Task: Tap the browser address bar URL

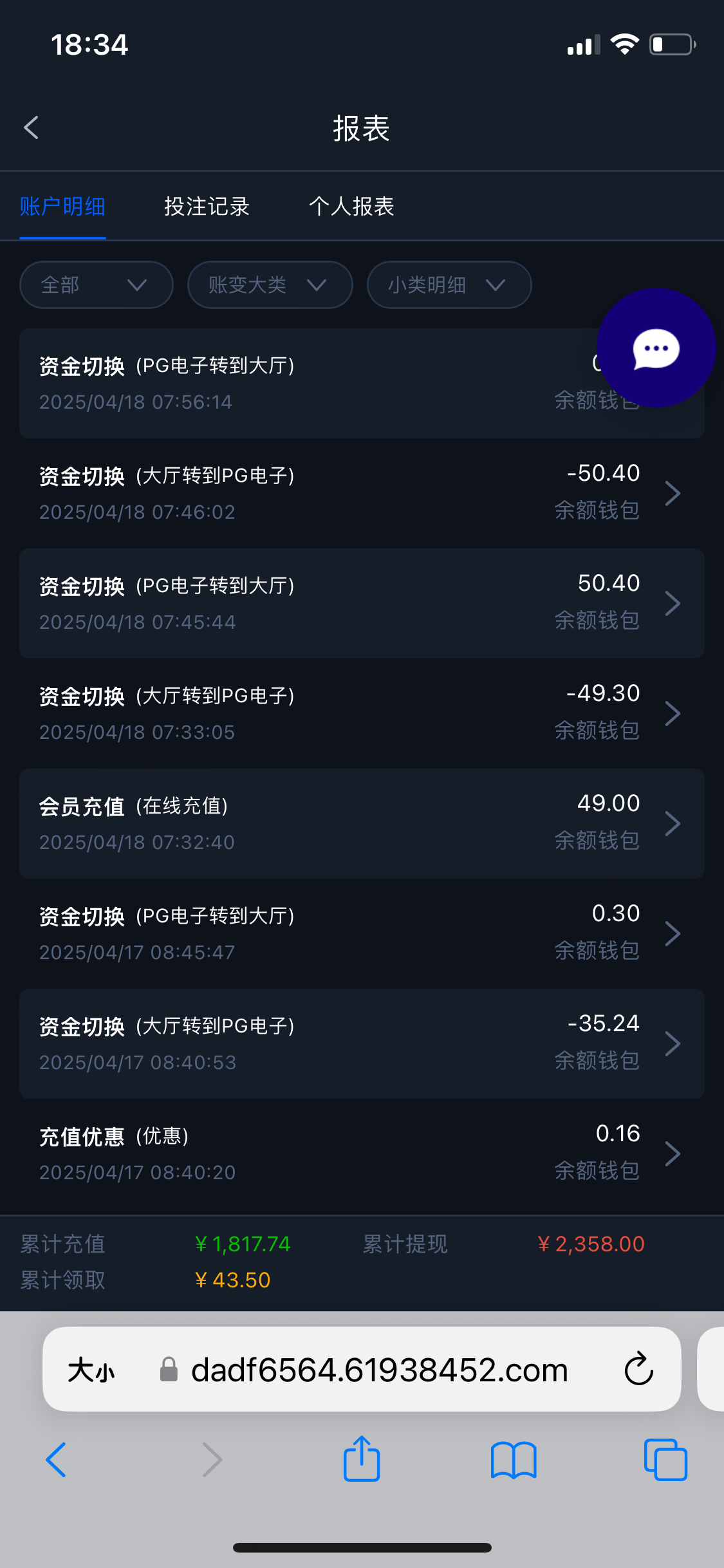Action: [379, 1370]
